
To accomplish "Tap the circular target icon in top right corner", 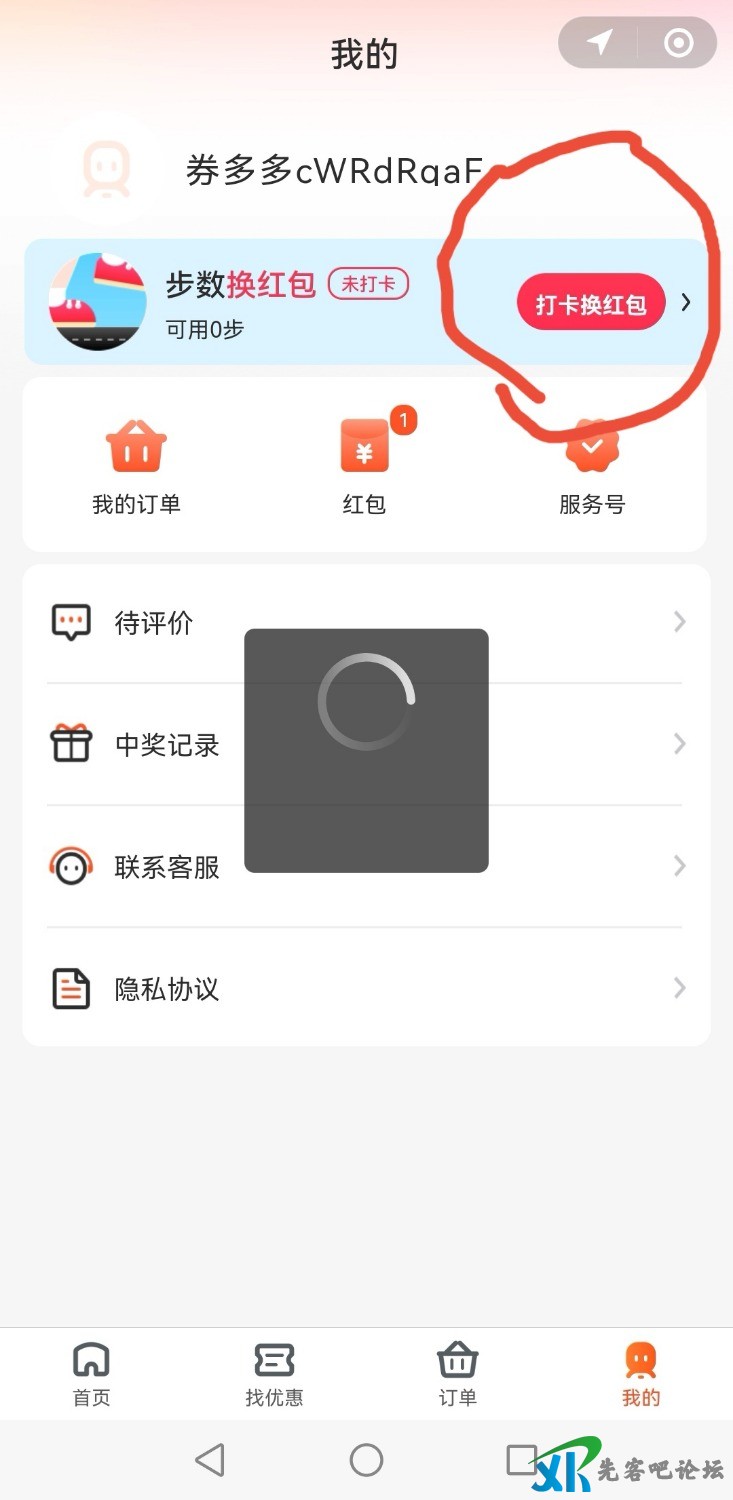I will pos(677,43).
